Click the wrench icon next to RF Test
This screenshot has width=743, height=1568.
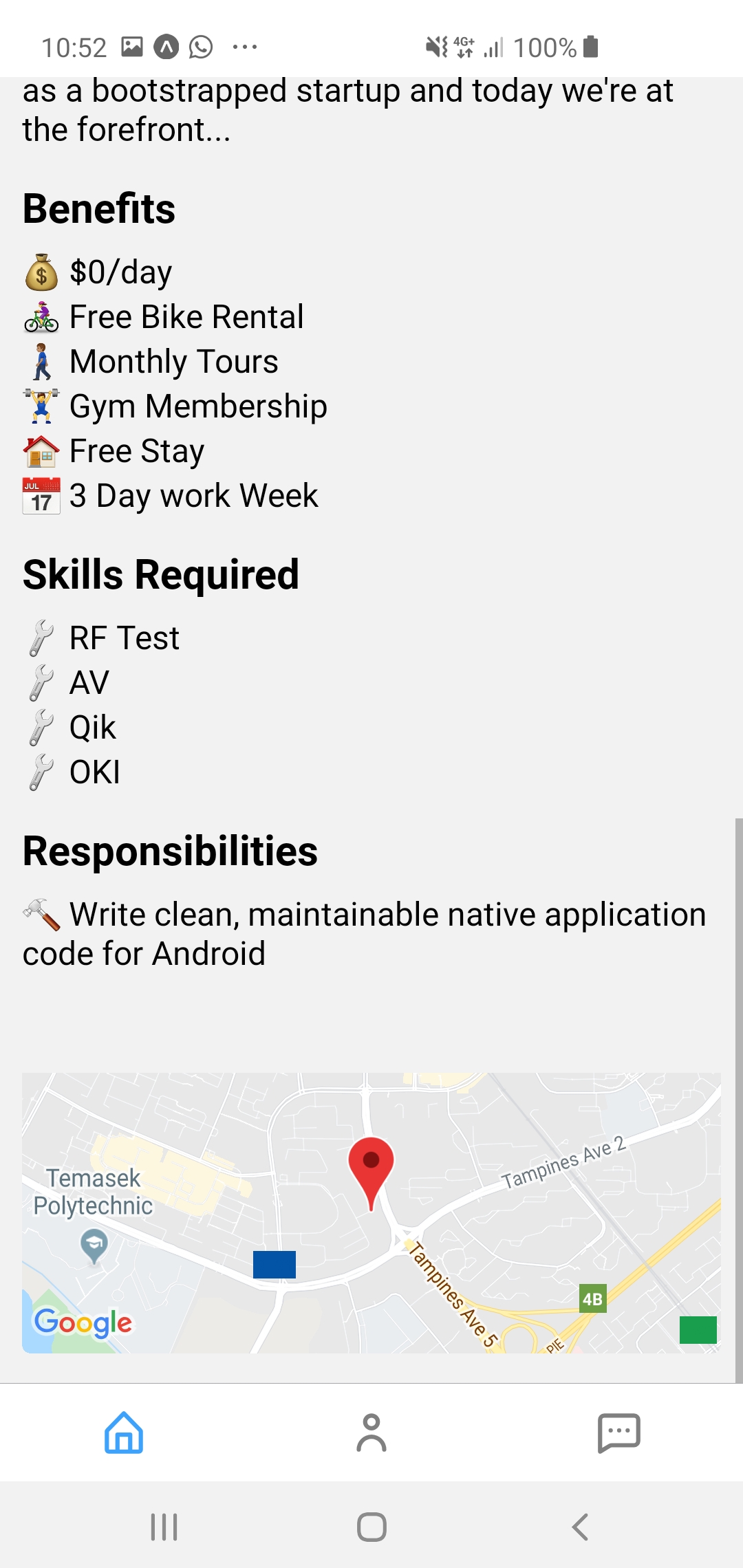tap(41, 638)
